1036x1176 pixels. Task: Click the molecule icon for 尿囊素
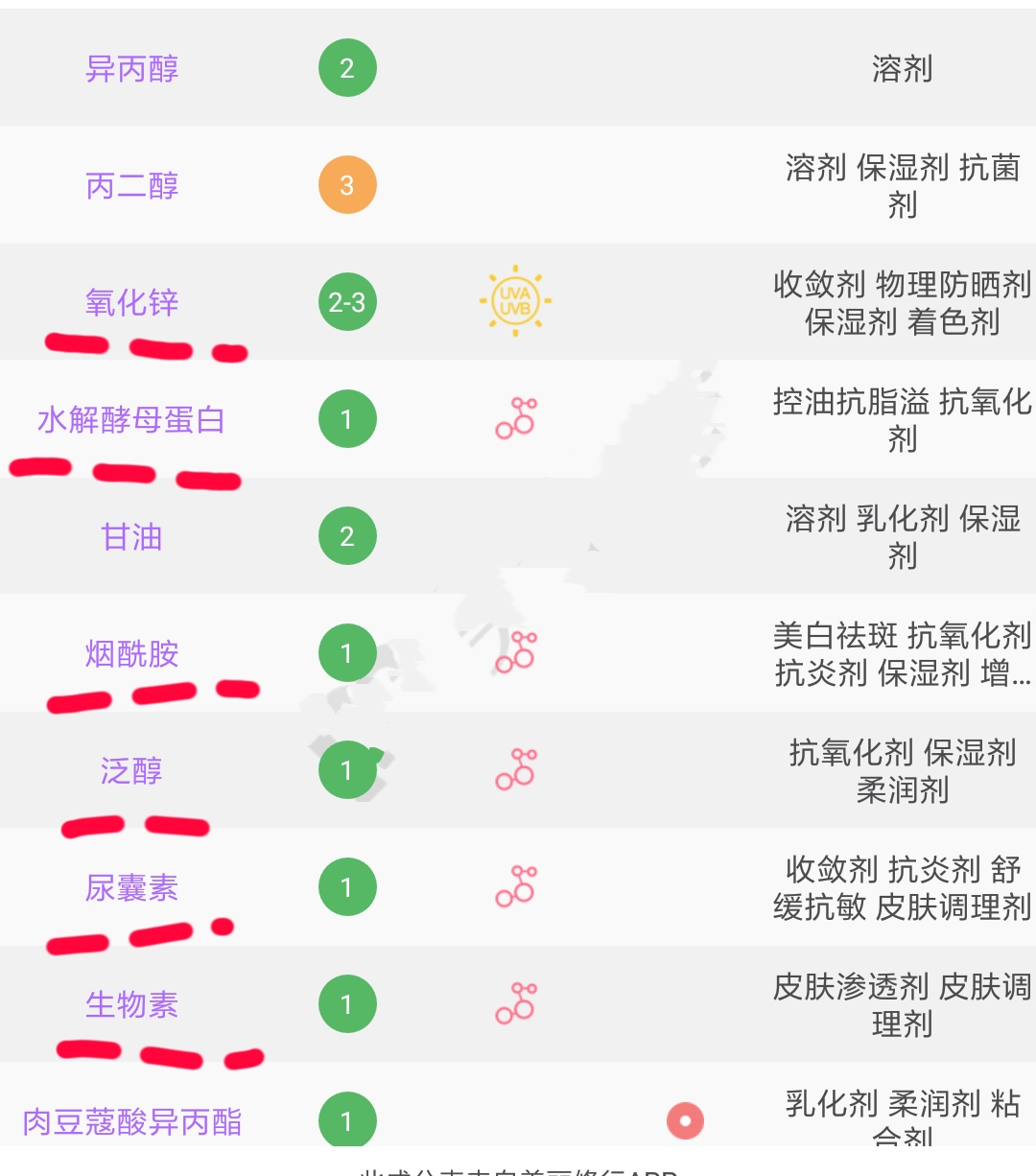pos(515,887)
